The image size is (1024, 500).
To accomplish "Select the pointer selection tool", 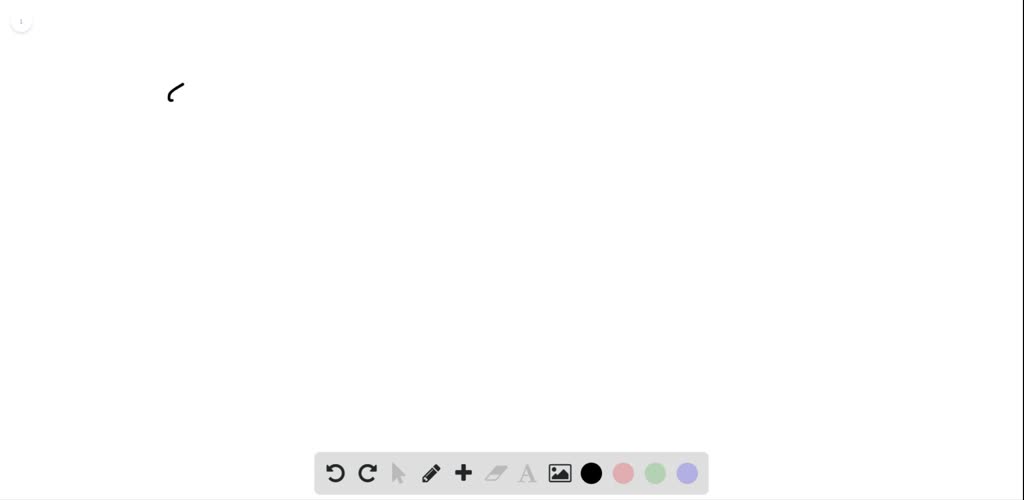I will point(399,473).
